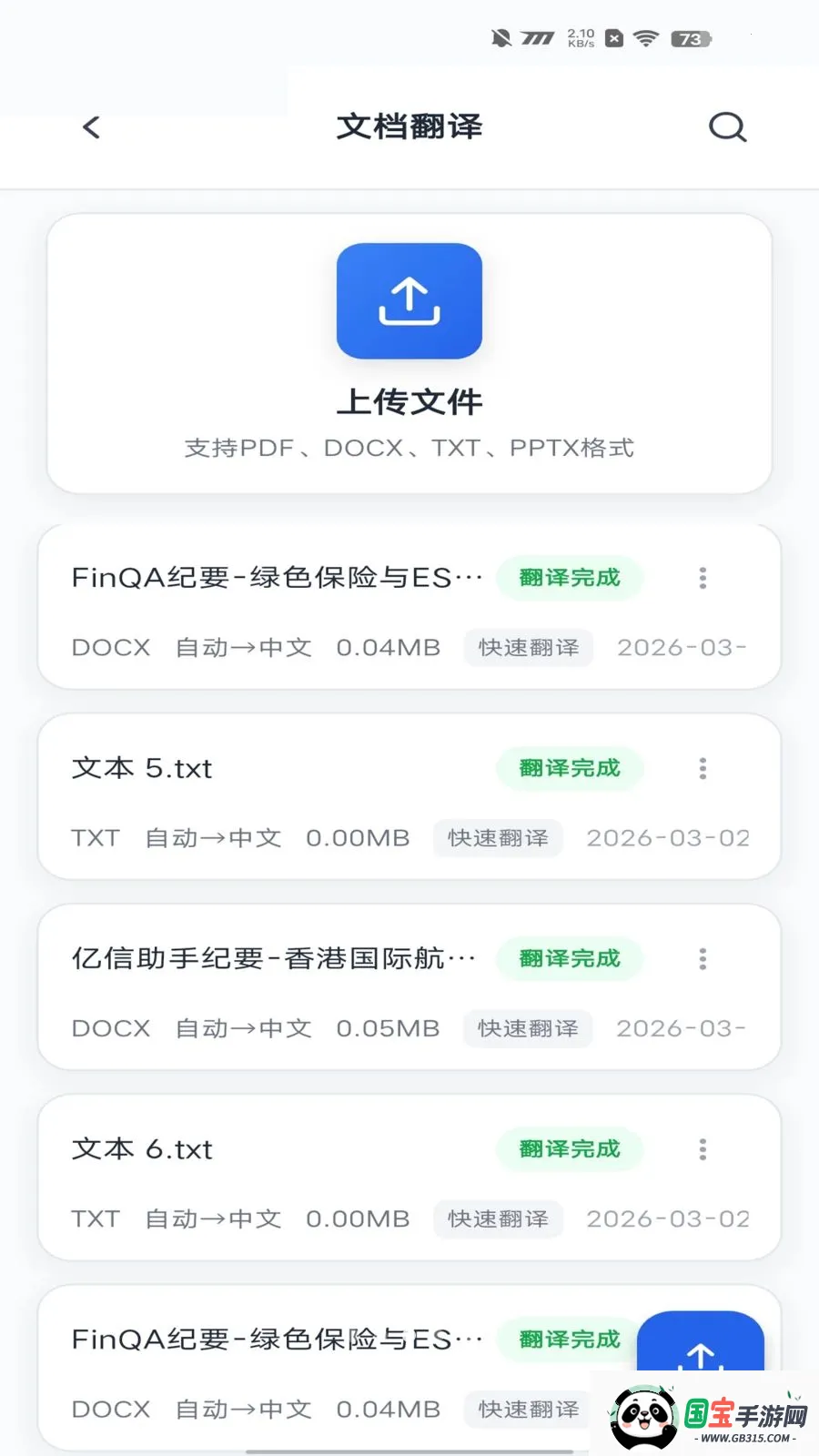Screen dimensions: 819x1456
Task: Open the options menu for FinQA纪要 document
Action: [702, 578]
